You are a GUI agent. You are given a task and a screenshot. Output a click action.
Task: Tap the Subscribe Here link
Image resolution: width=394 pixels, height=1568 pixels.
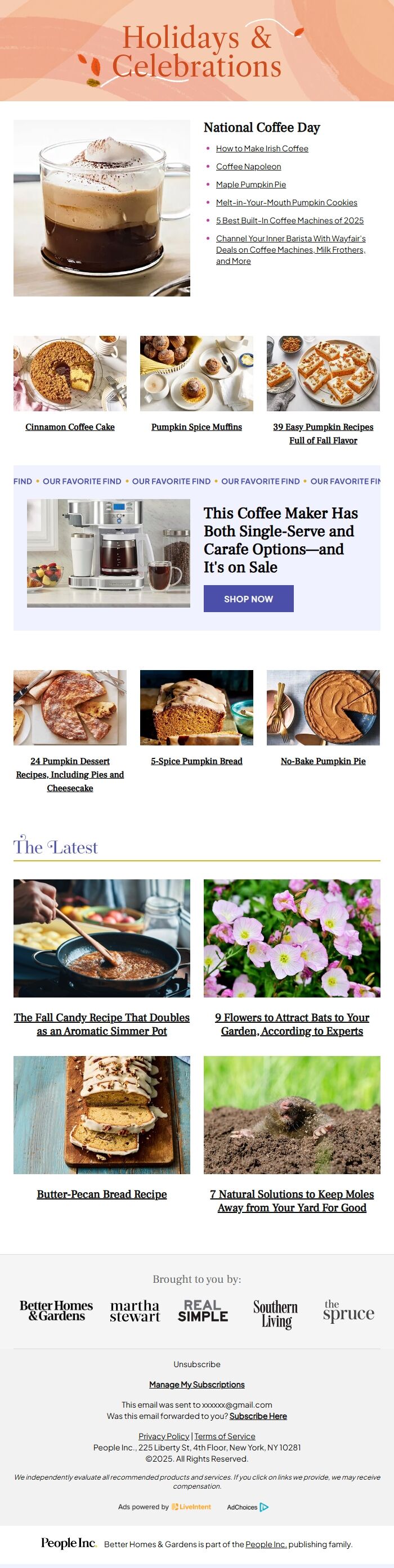[258, 1416]
